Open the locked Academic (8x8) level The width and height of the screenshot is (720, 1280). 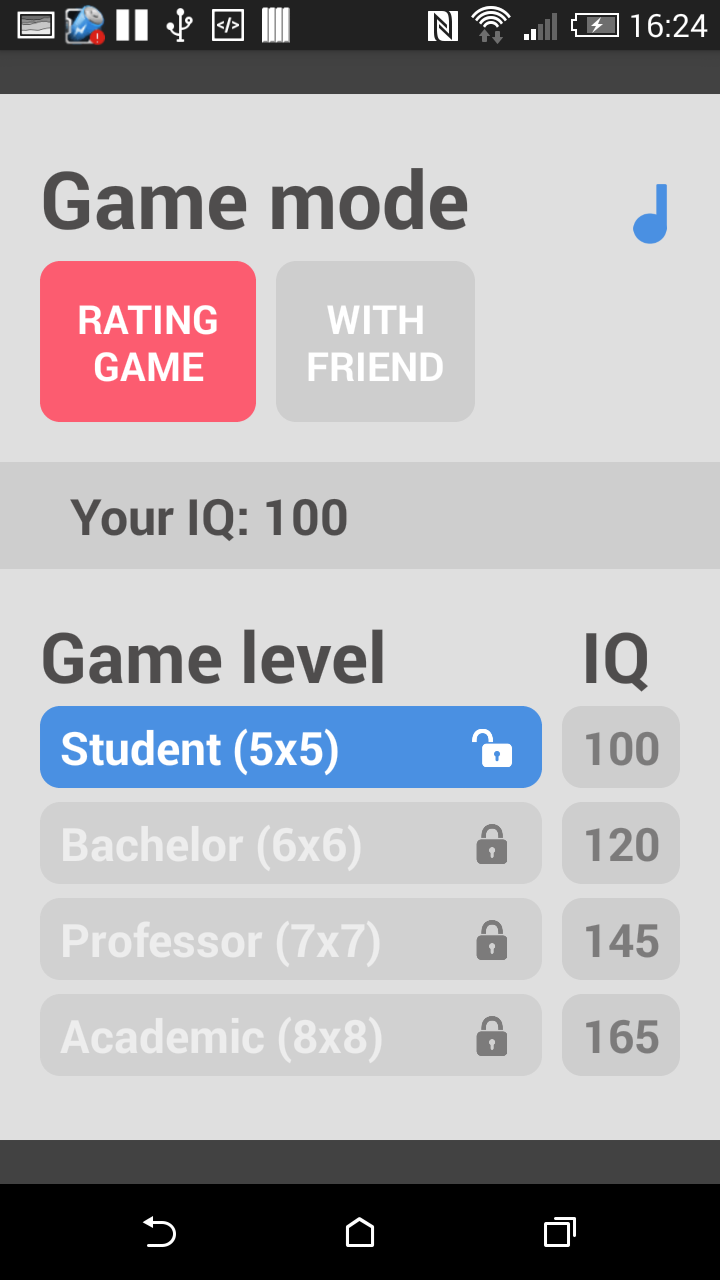tap(291, 1035)
